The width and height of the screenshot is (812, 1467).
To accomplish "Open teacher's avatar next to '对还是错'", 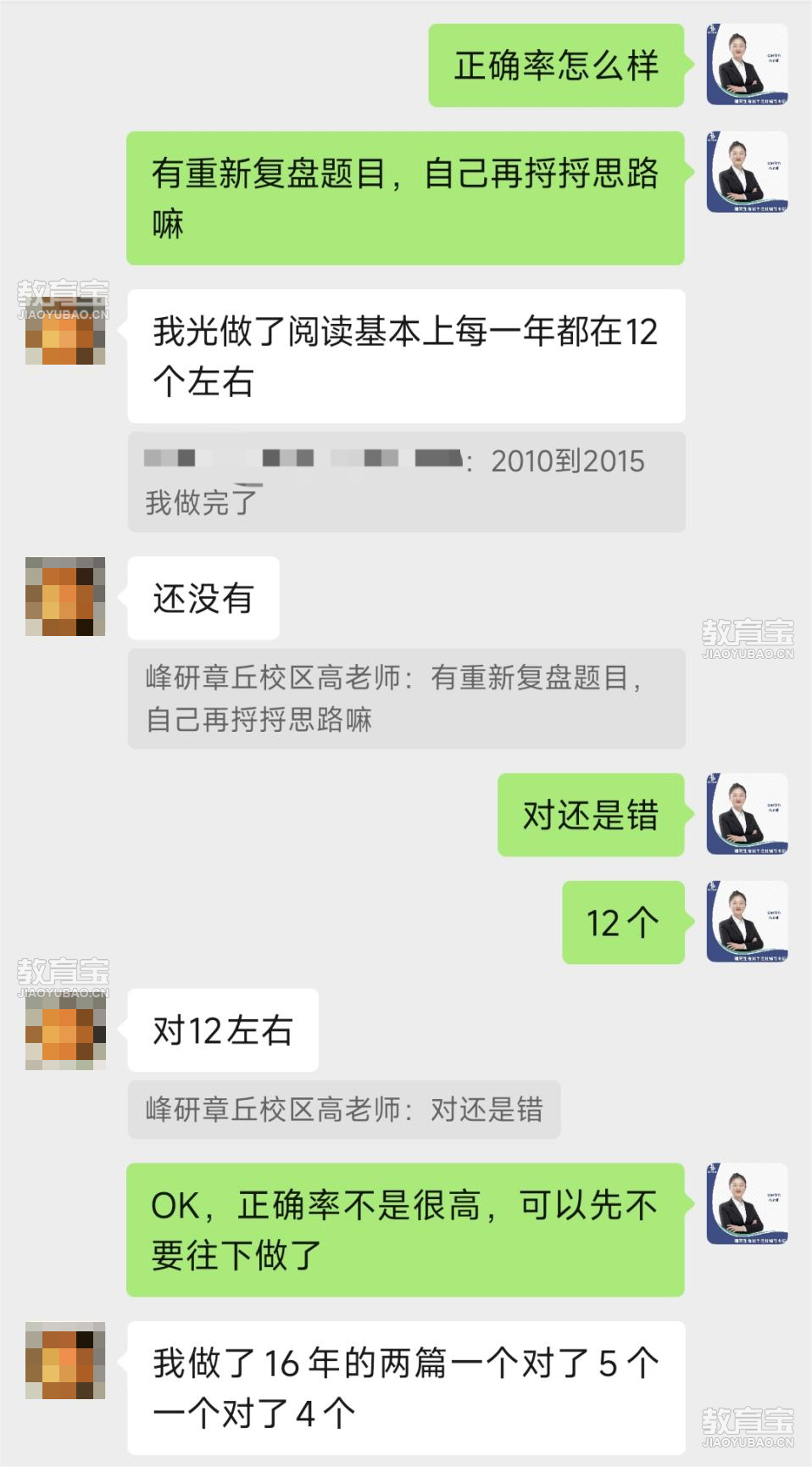I will pos(747,814).
